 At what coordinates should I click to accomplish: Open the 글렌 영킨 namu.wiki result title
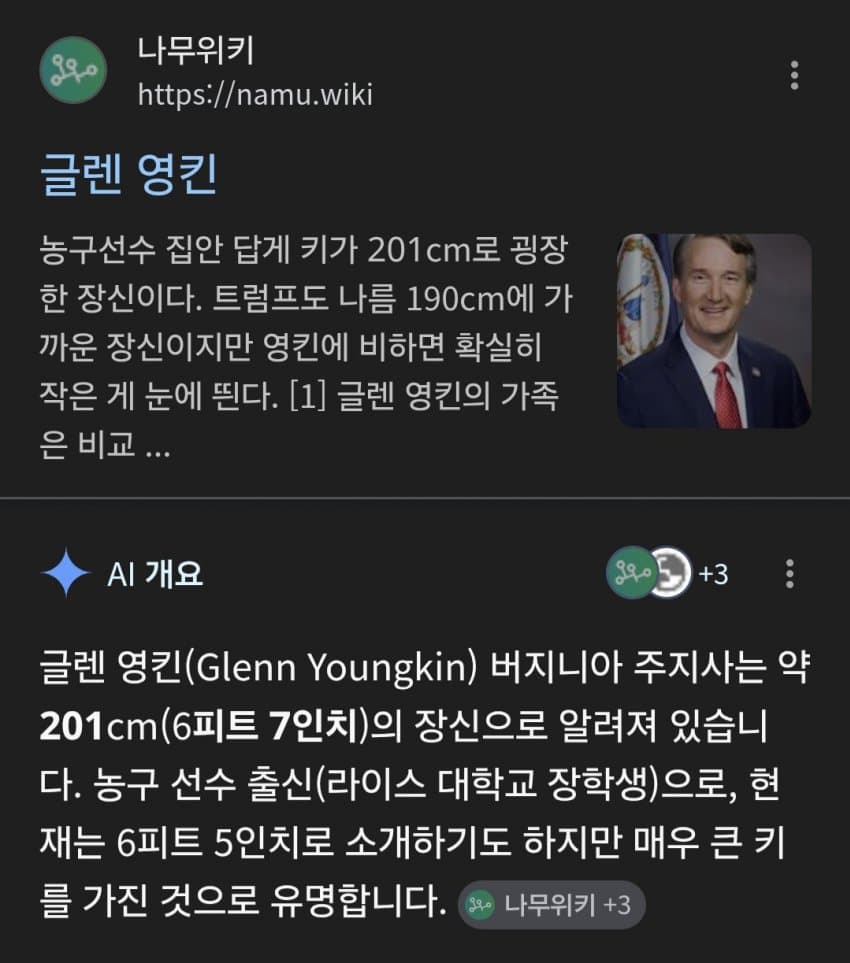click(129, 174)
